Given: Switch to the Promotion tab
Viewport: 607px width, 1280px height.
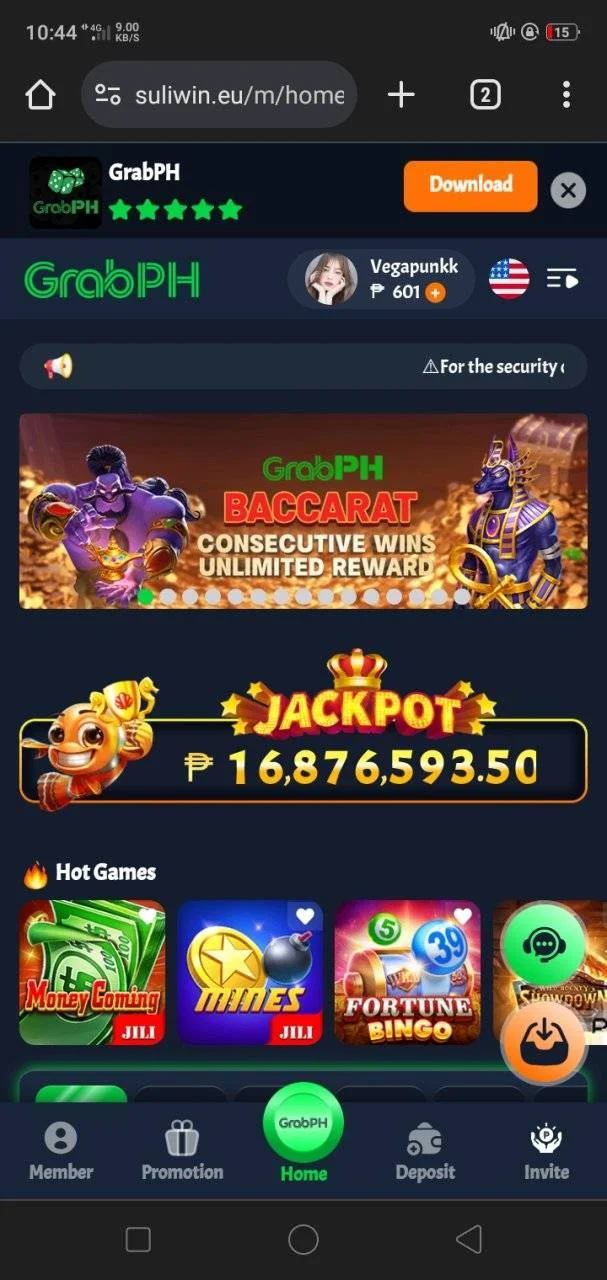Looking at the screenshot, I should [x=182, y=1151].
